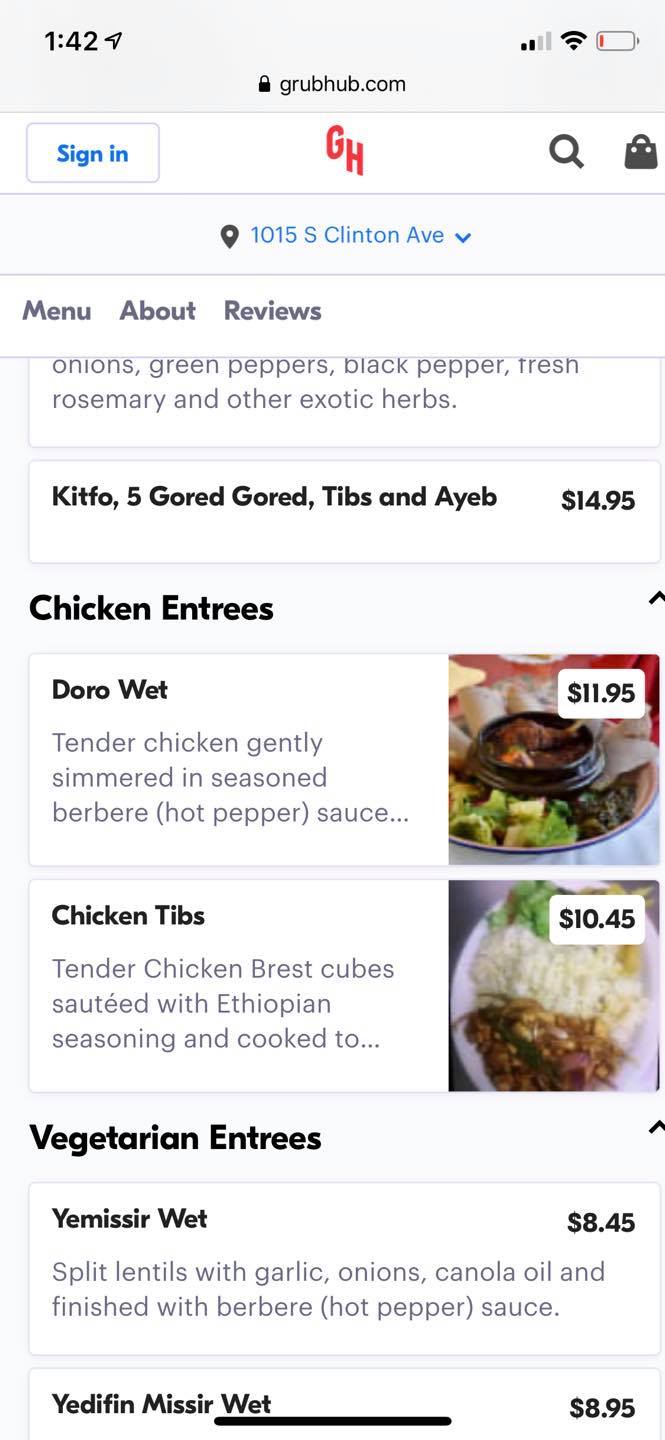The width and height of the screenshot is (665, 1440).
Task: Open the Chicken Tibs item card
Action: [x=240, y=985]
